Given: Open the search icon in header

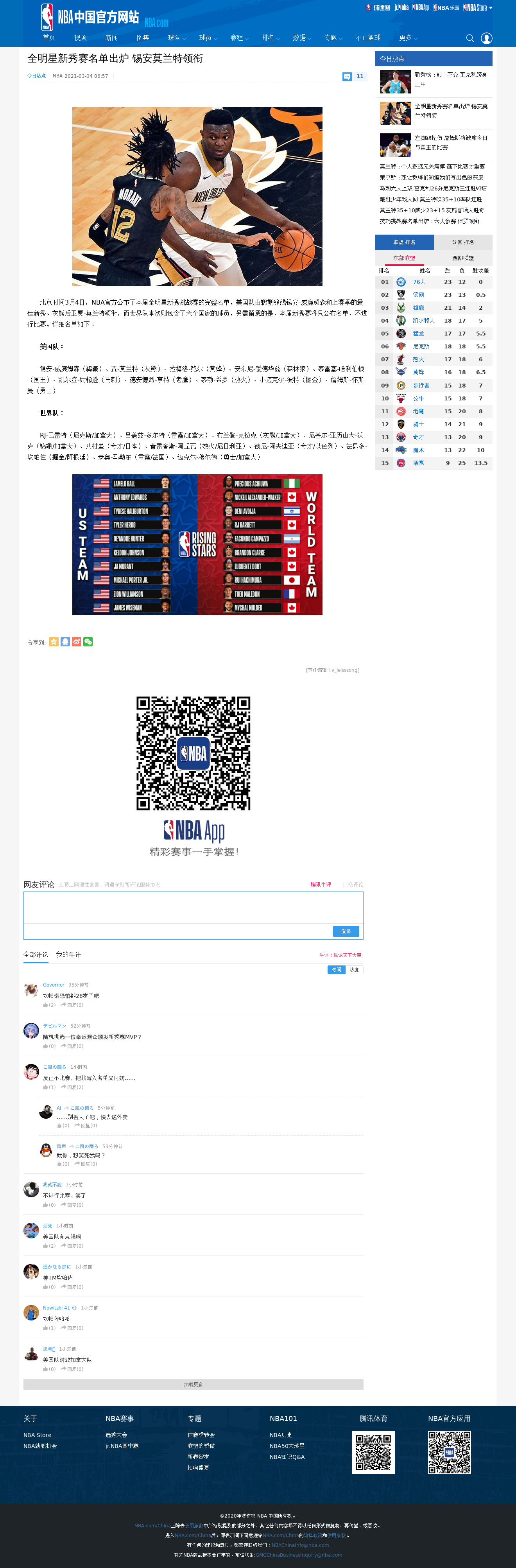Looking at the screenshot, I should [470, 38].
